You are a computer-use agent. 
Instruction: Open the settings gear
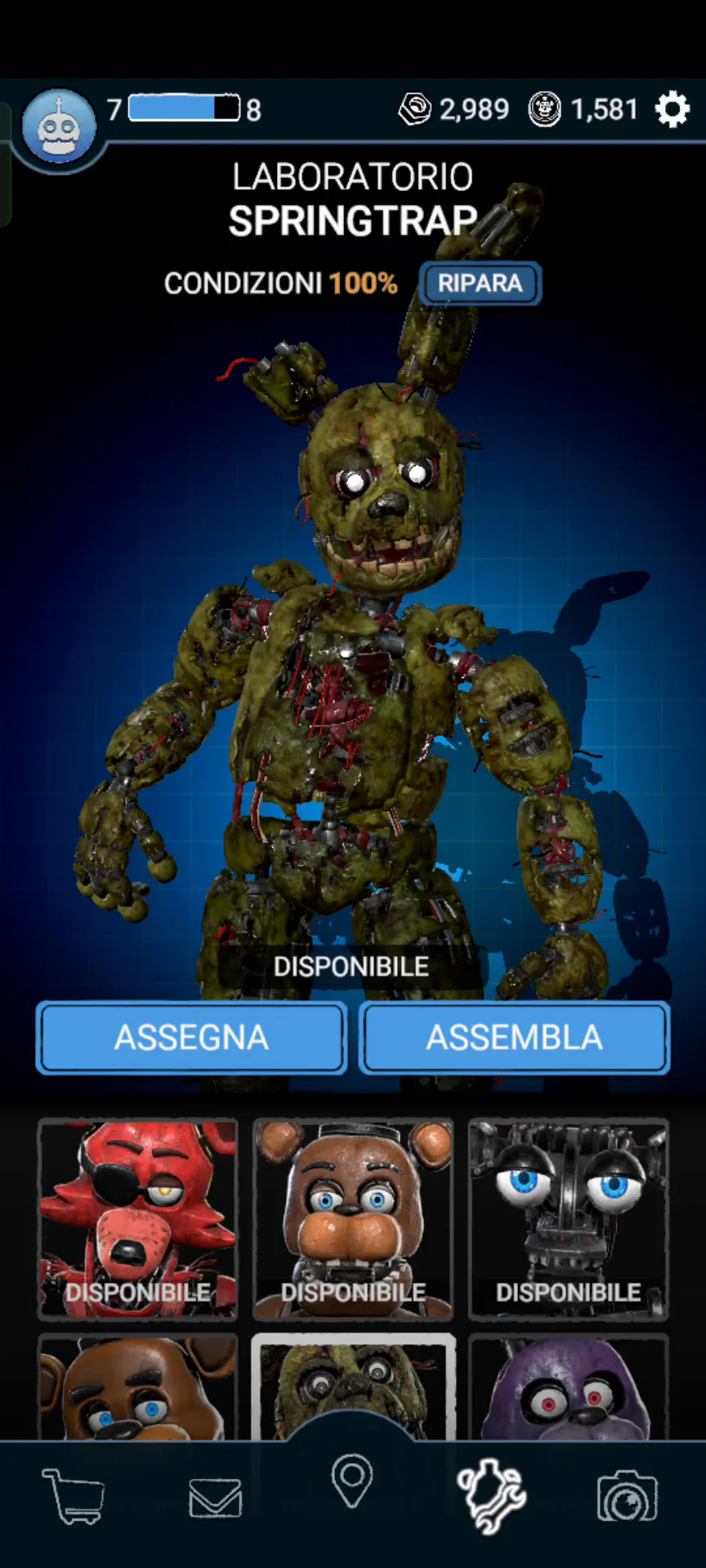tap(672, 109)
